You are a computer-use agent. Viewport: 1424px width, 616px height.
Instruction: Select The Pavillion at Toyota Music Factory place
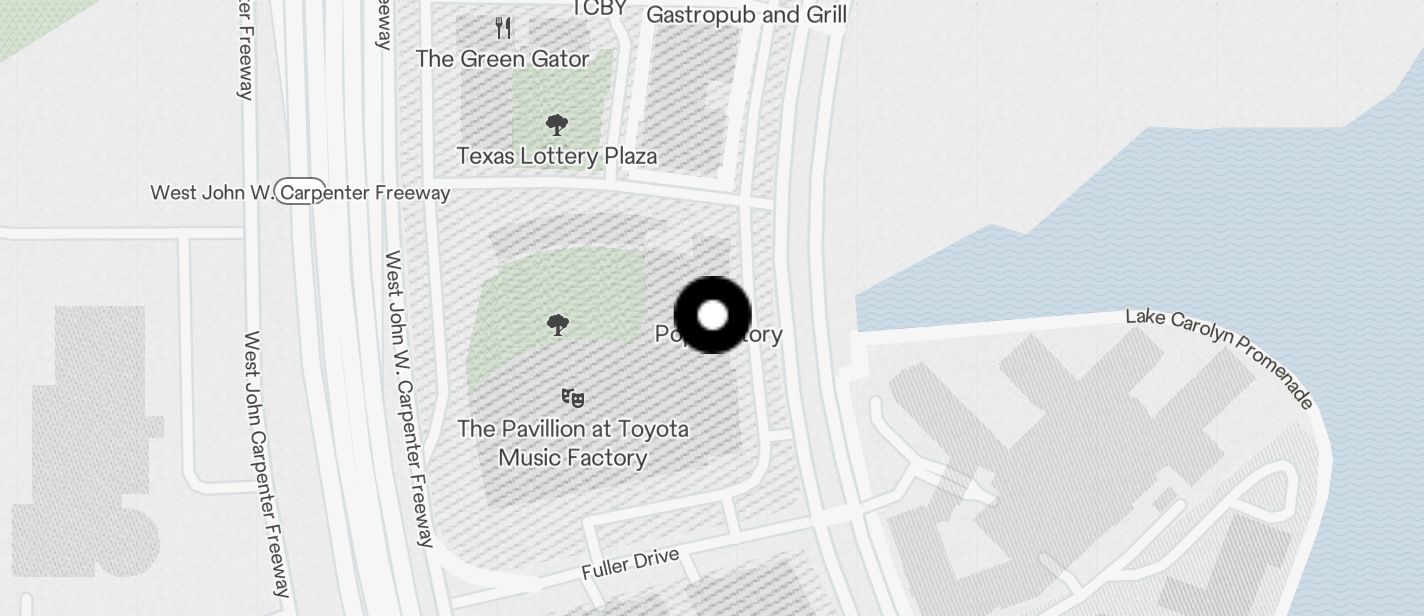point(572,441)
